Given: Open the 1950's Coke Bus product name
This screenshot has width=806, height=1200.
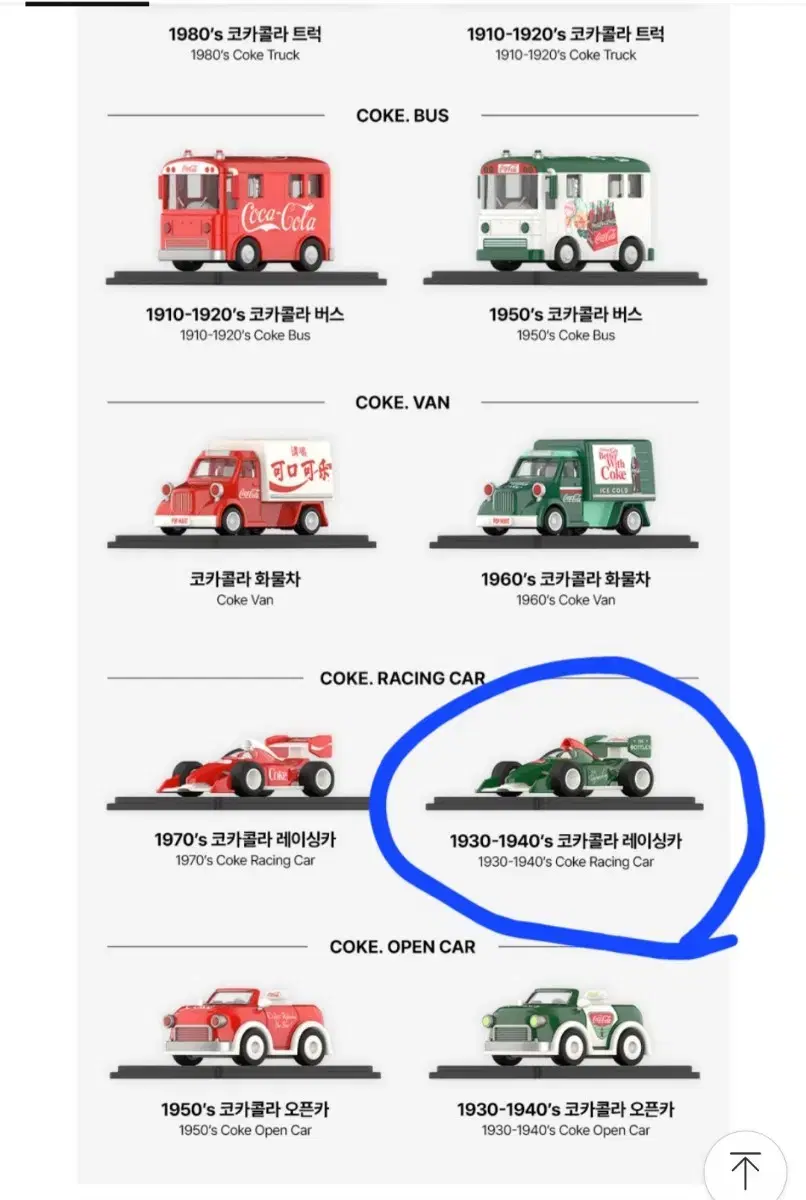Looking at the screenshot, I should click(x=565, y=313).
